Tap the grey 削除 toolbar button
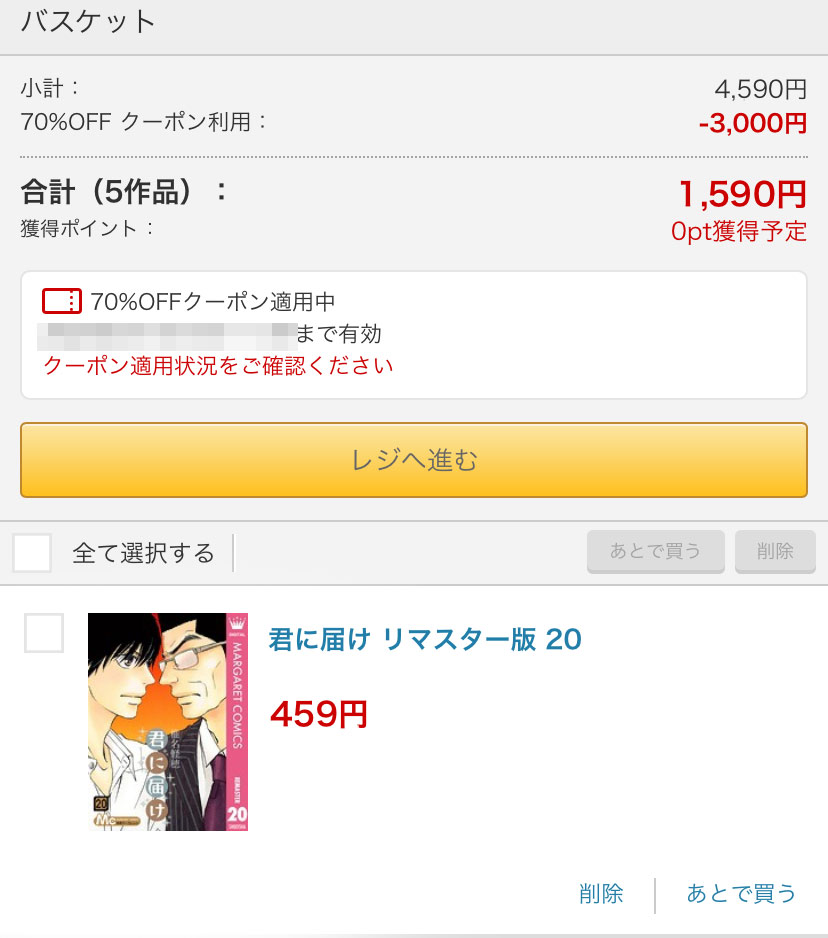This screenshot has width=828, height=938. pyautogui.click(x=775, y=551)
